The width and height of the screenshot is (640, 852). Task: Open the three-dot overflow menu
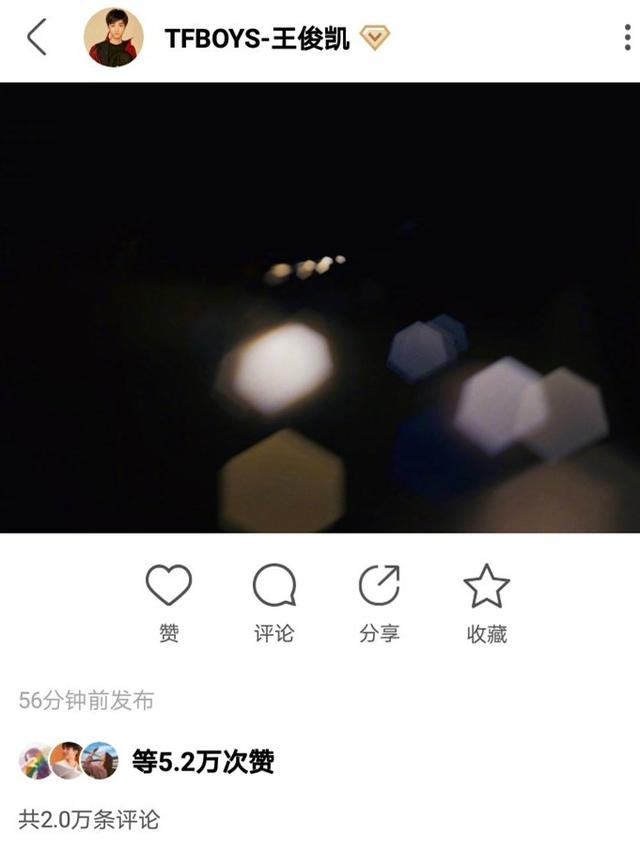coord(626,39)
